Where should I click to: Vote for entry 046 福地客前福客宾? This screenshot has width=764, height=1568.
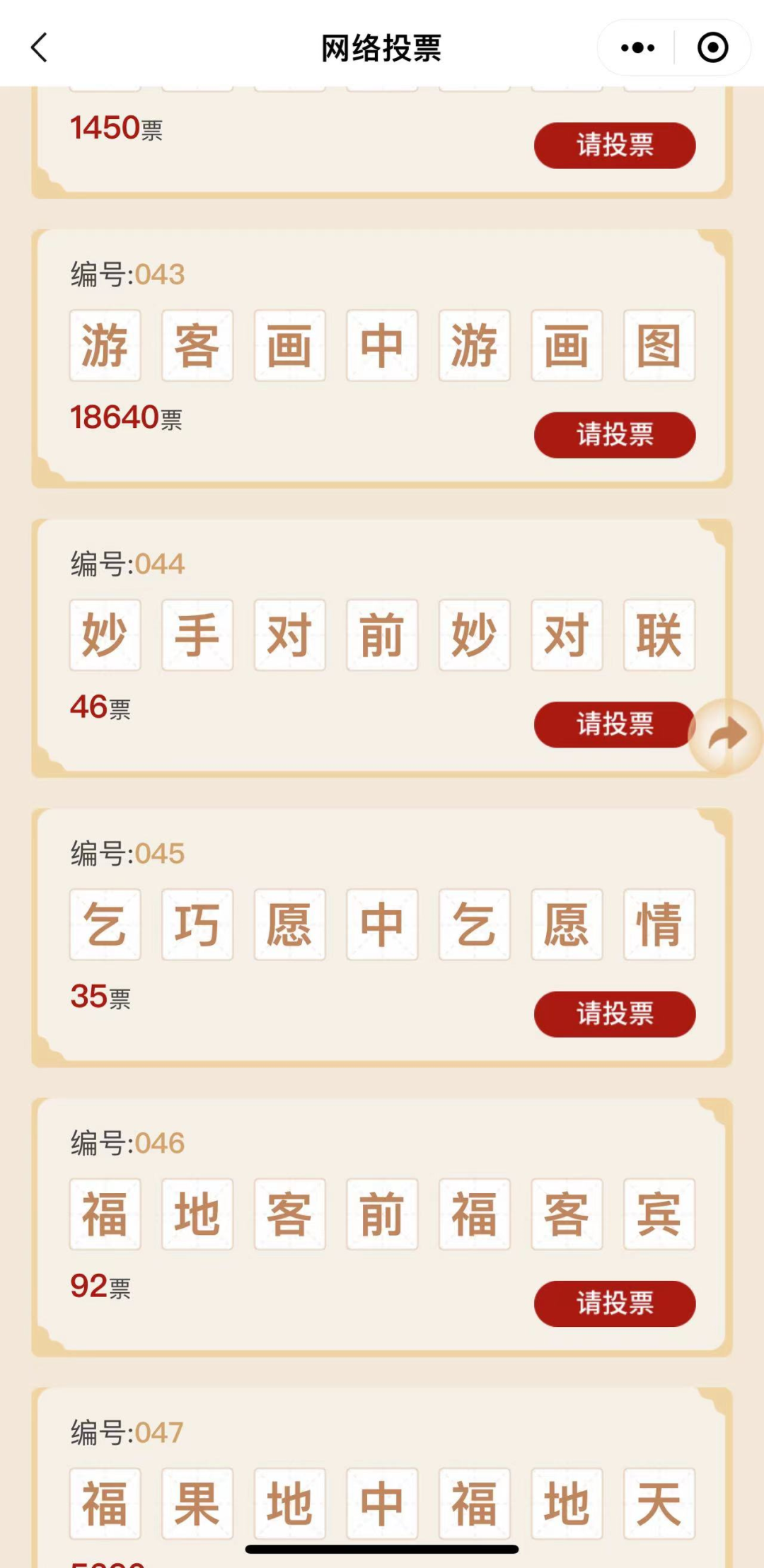(x=615, y=1303)
